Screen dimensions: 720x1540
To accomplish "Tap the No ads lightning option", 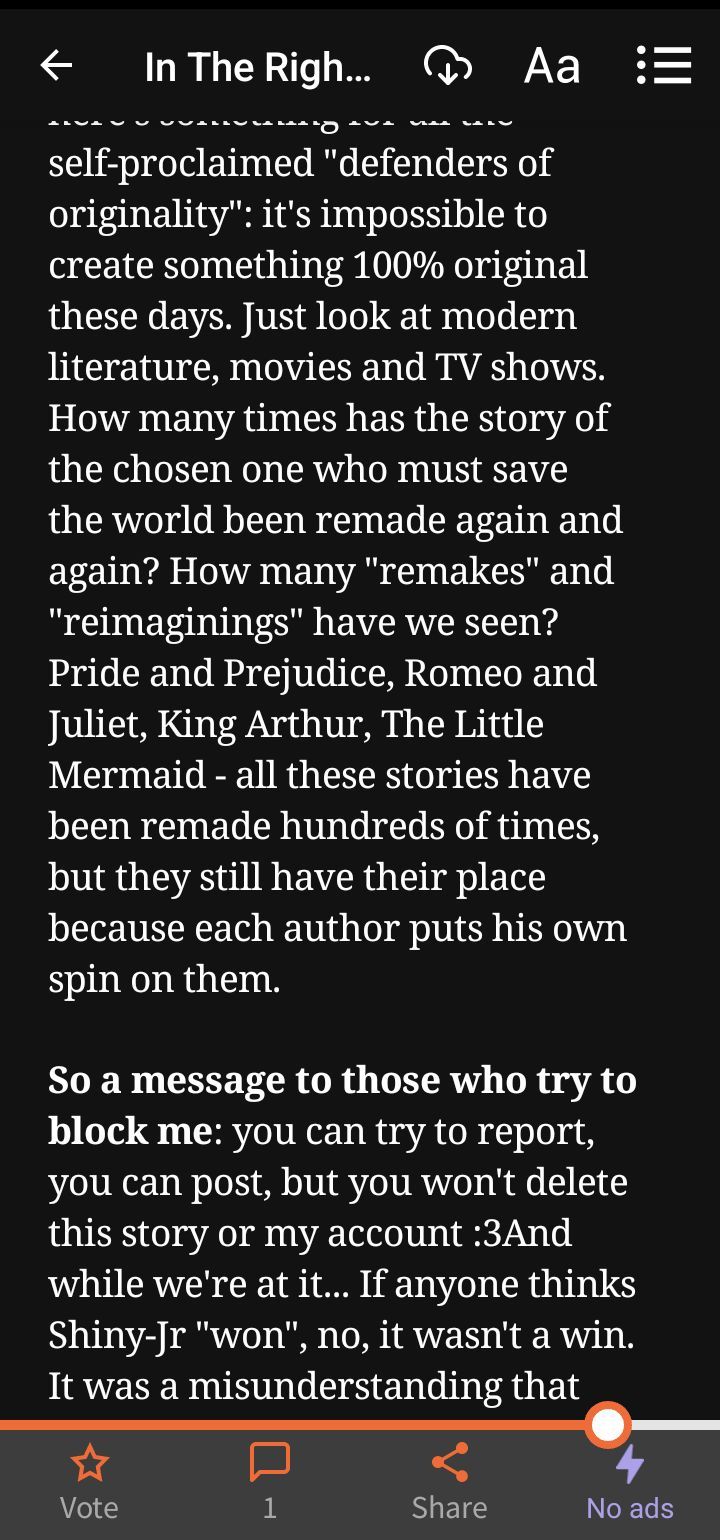I will click(630, 1480).
